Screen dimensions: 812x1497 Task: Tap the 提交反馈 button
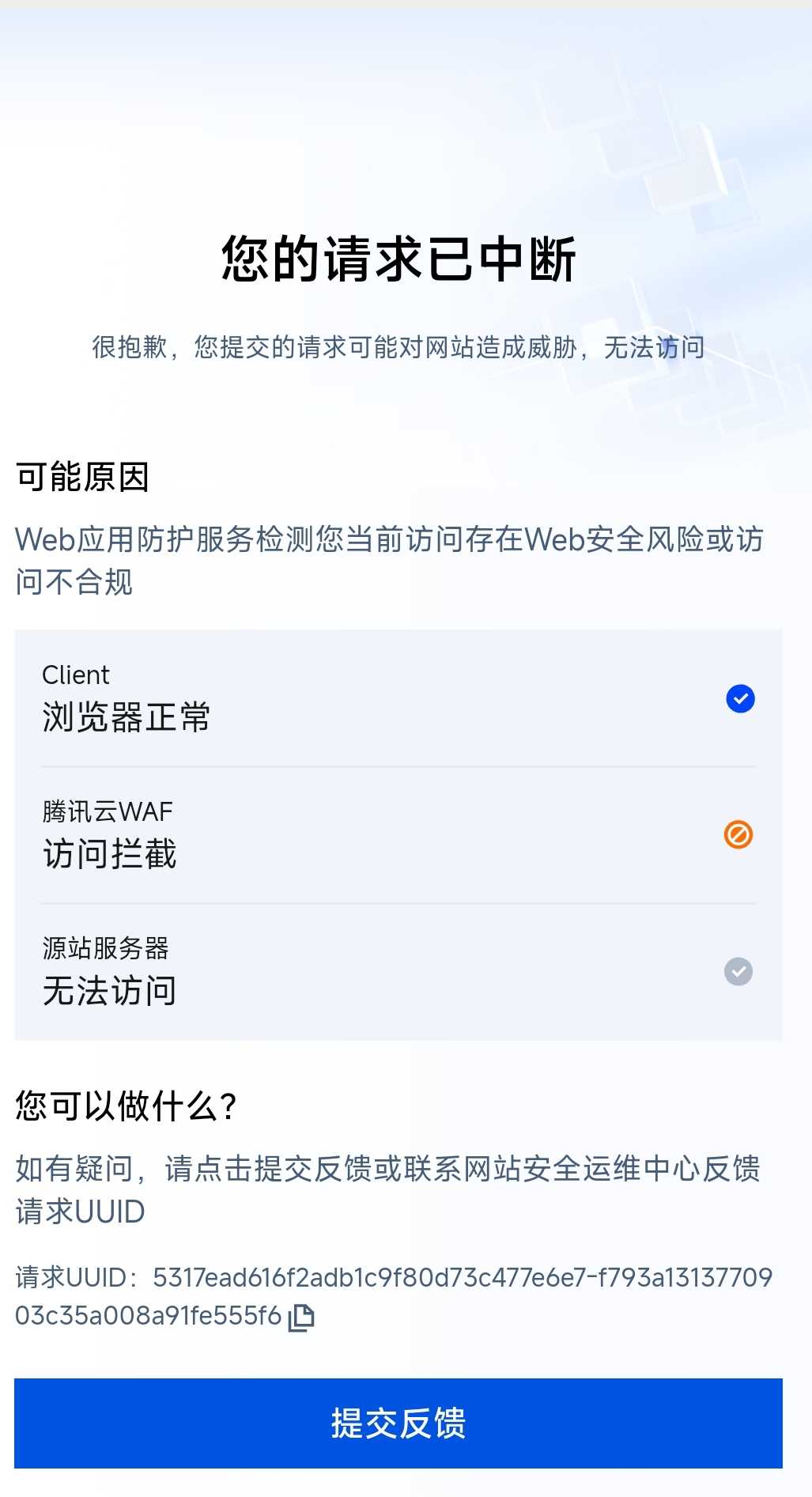tap(398, 1423)
